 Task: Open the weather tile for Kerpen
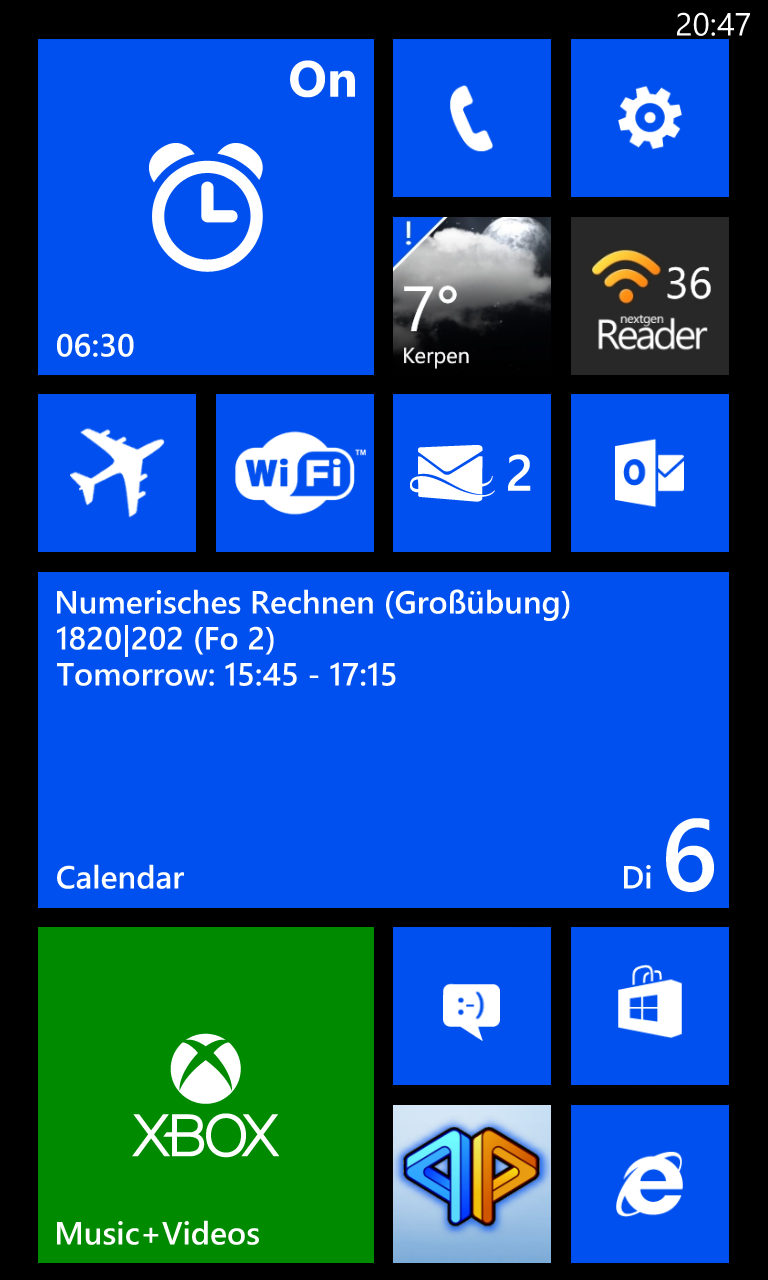[x=472, y=296]
